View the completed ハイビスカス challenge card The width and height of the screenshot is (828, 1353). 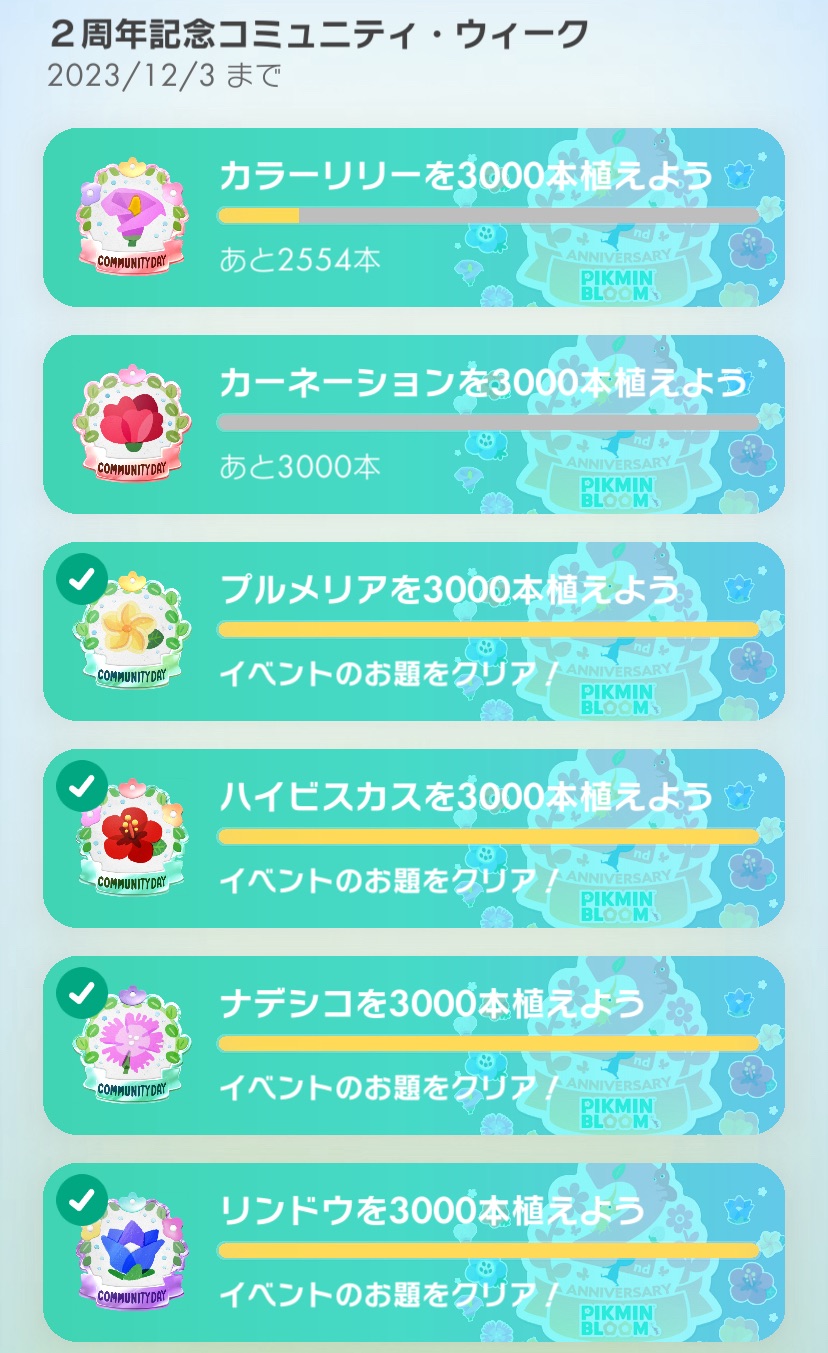click(x=413, y=838)
